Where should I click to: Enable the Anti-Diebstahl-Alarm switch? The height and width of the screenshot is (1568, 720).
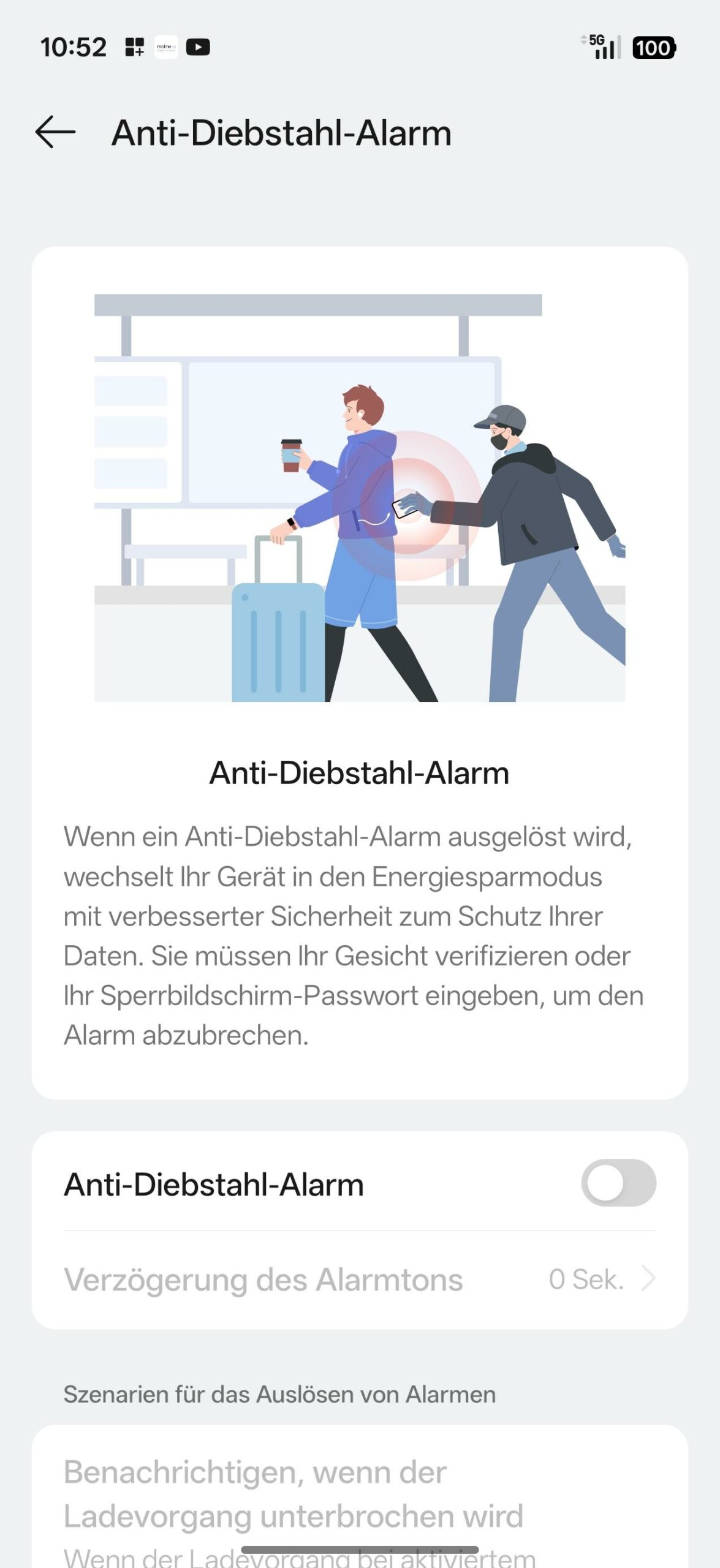coord(618,1183)
